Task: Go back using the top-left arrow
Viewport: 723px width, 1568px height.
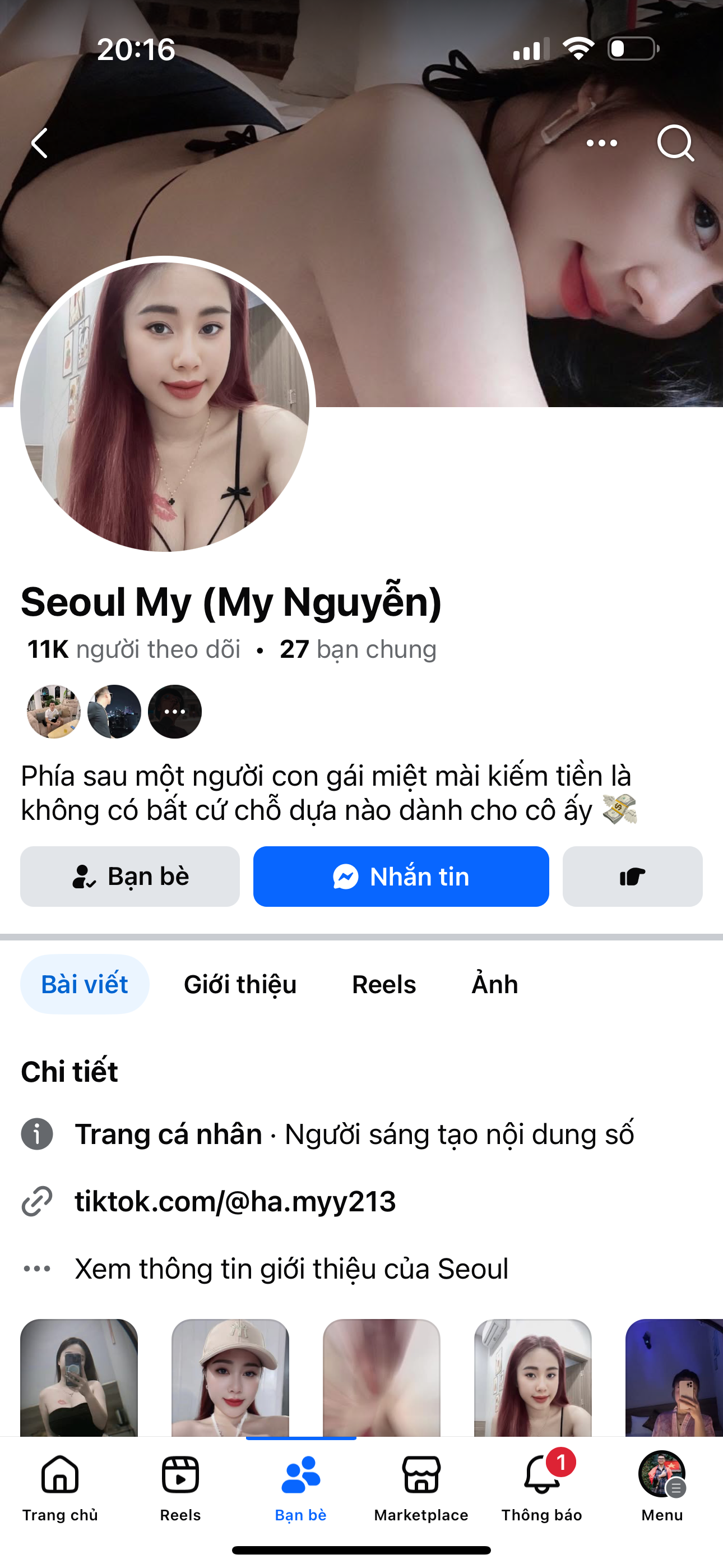Action: [x=40, y=144]
